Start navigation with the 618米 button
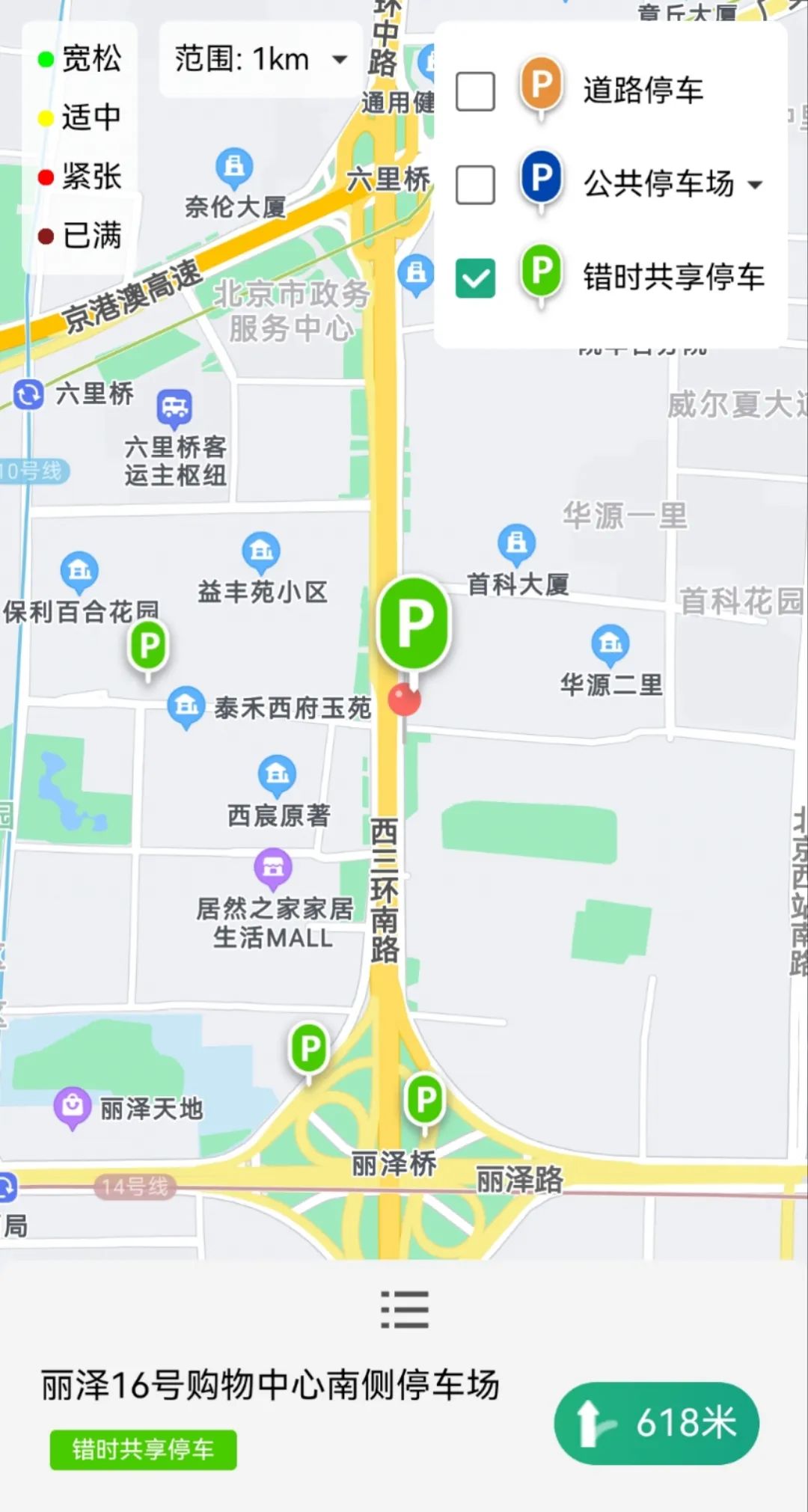Screen dimensions: 808x1512 pos(656,1422)
